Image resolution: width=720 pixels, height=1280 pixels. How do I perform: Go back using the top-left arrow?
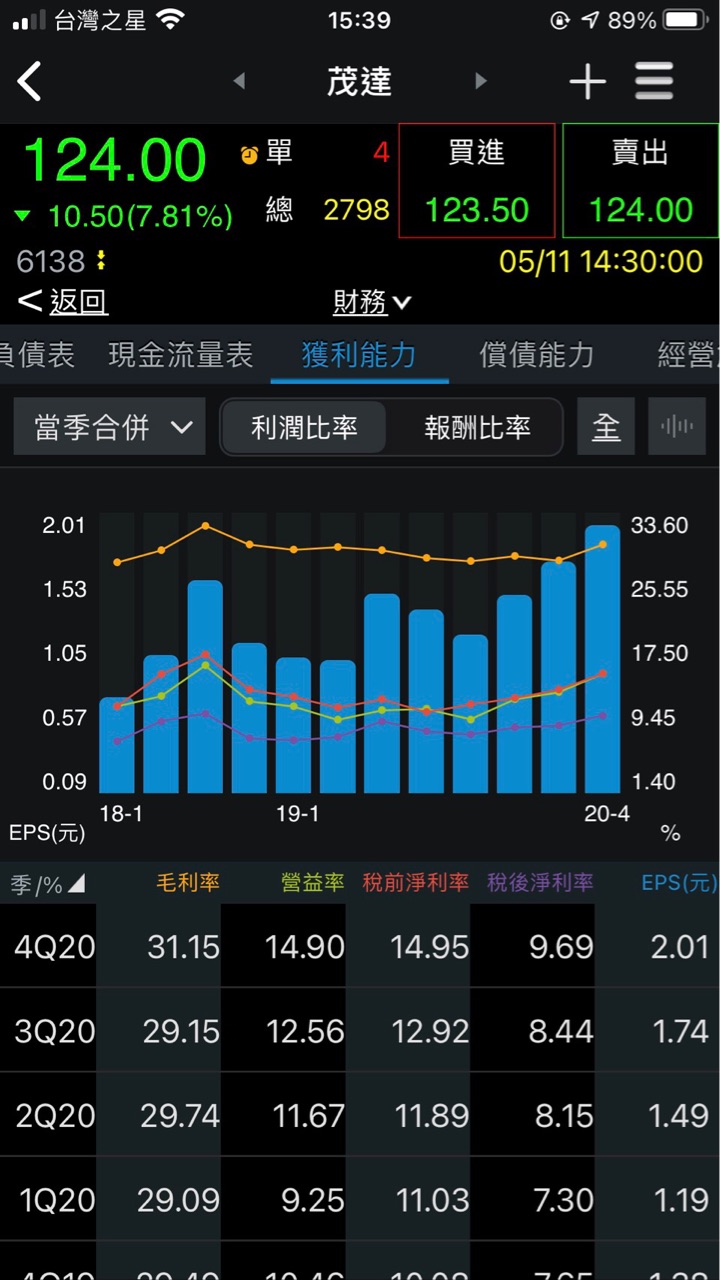click(30, 81)
